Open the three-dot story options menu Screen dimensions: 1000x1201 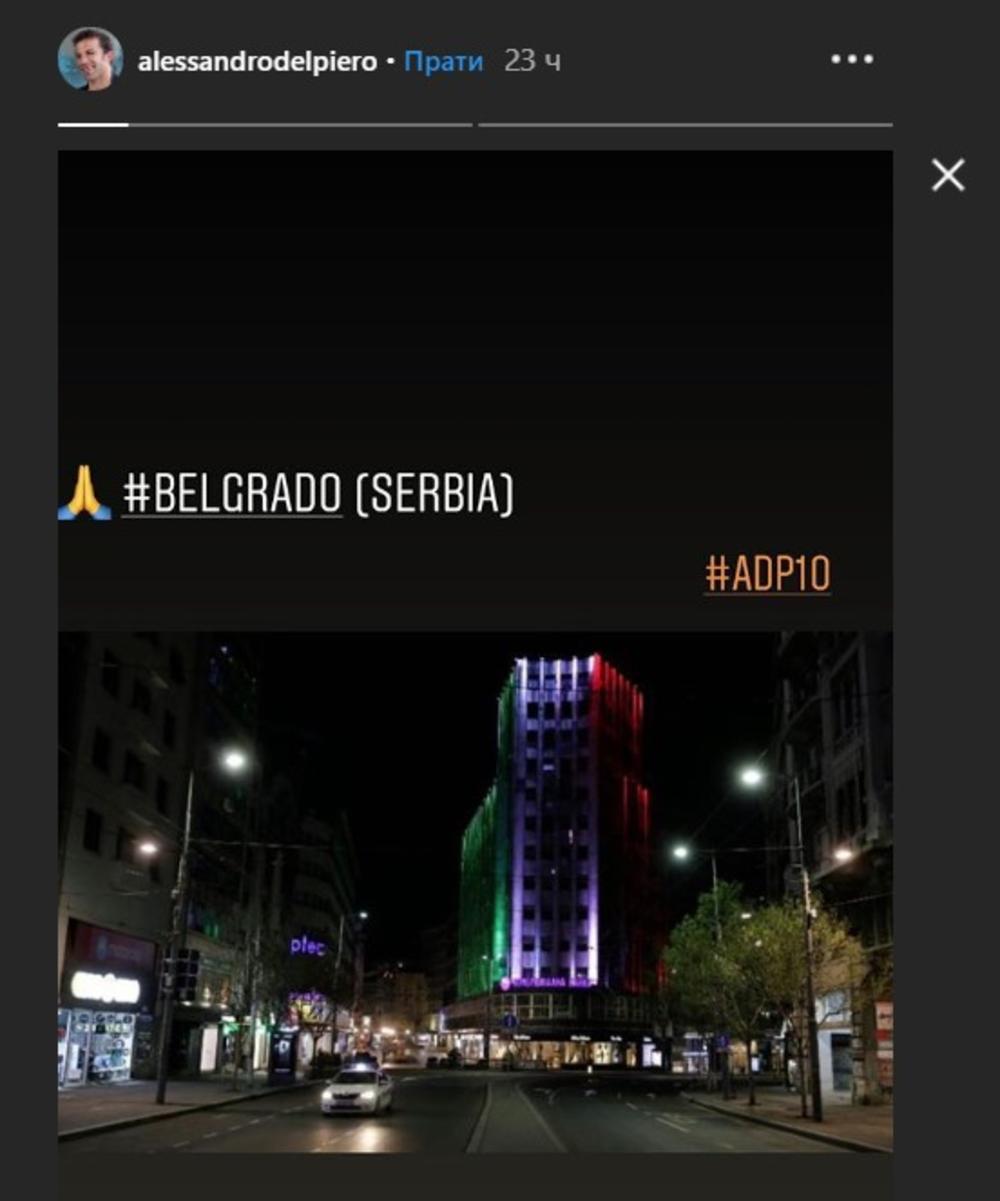[852, 60]
